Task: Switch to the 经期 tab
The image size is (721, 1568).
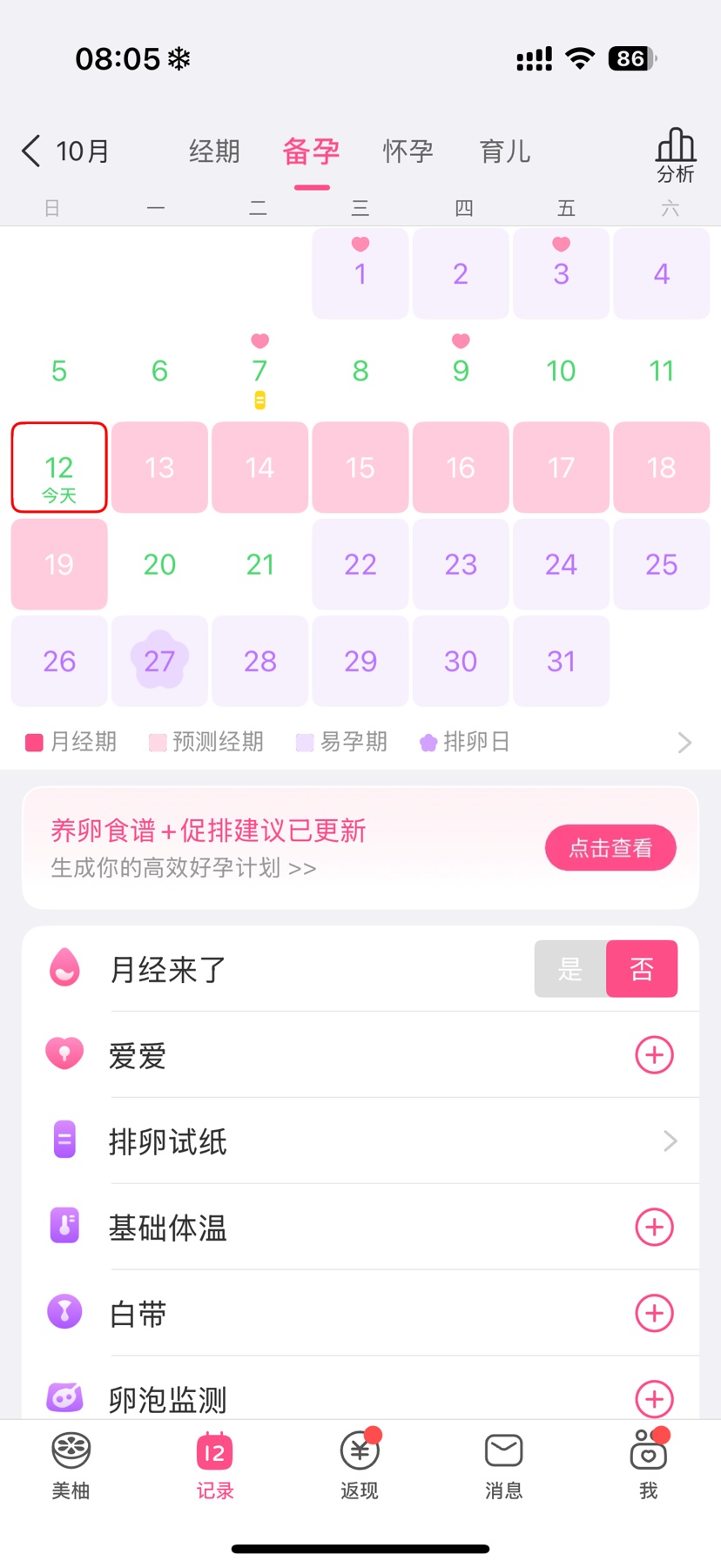Action: 214,151
